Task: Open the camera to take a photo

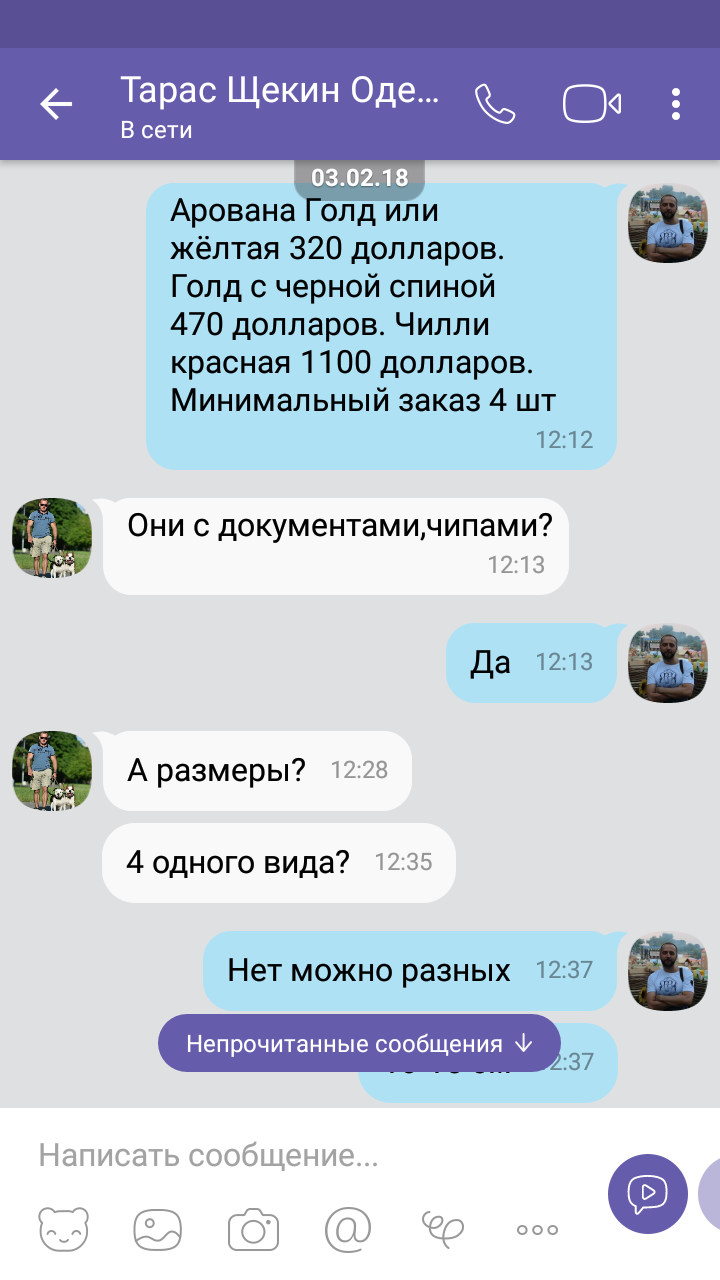Action: 252,1229
